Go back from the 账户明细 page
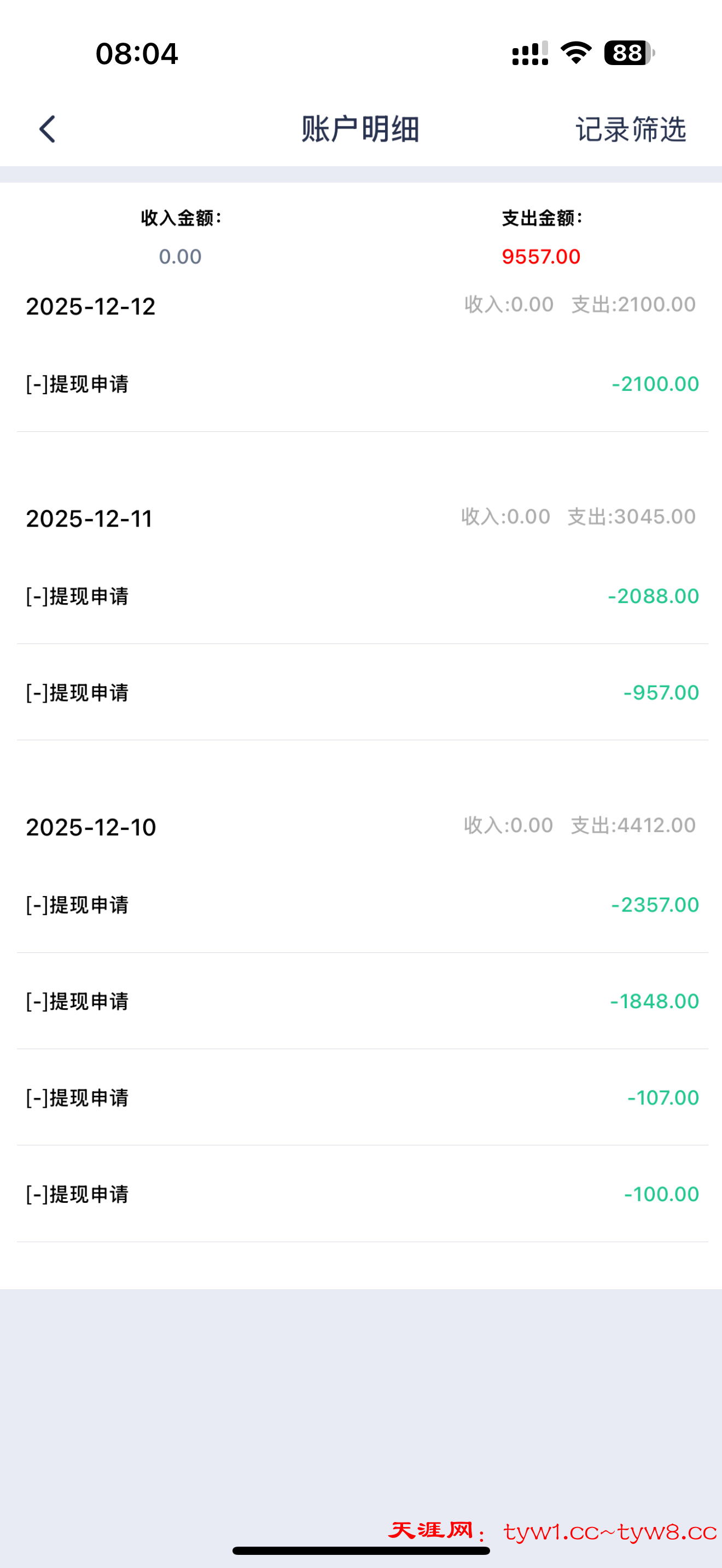Image resolution: width=722 pixels, height=1568 pixels. point(48,129)
